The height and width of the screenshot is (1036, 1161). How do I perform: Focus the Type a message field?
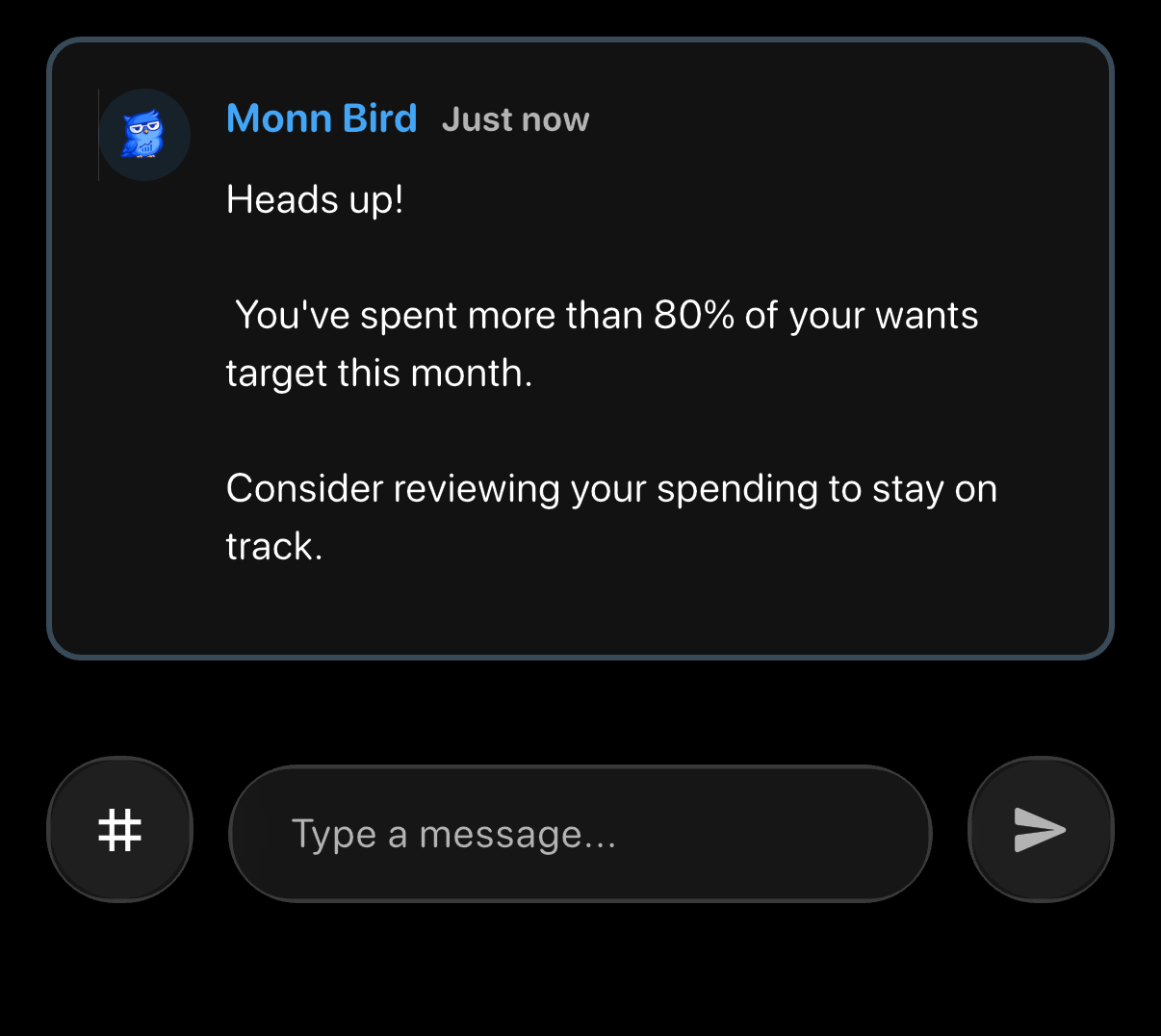pos(580,834)
